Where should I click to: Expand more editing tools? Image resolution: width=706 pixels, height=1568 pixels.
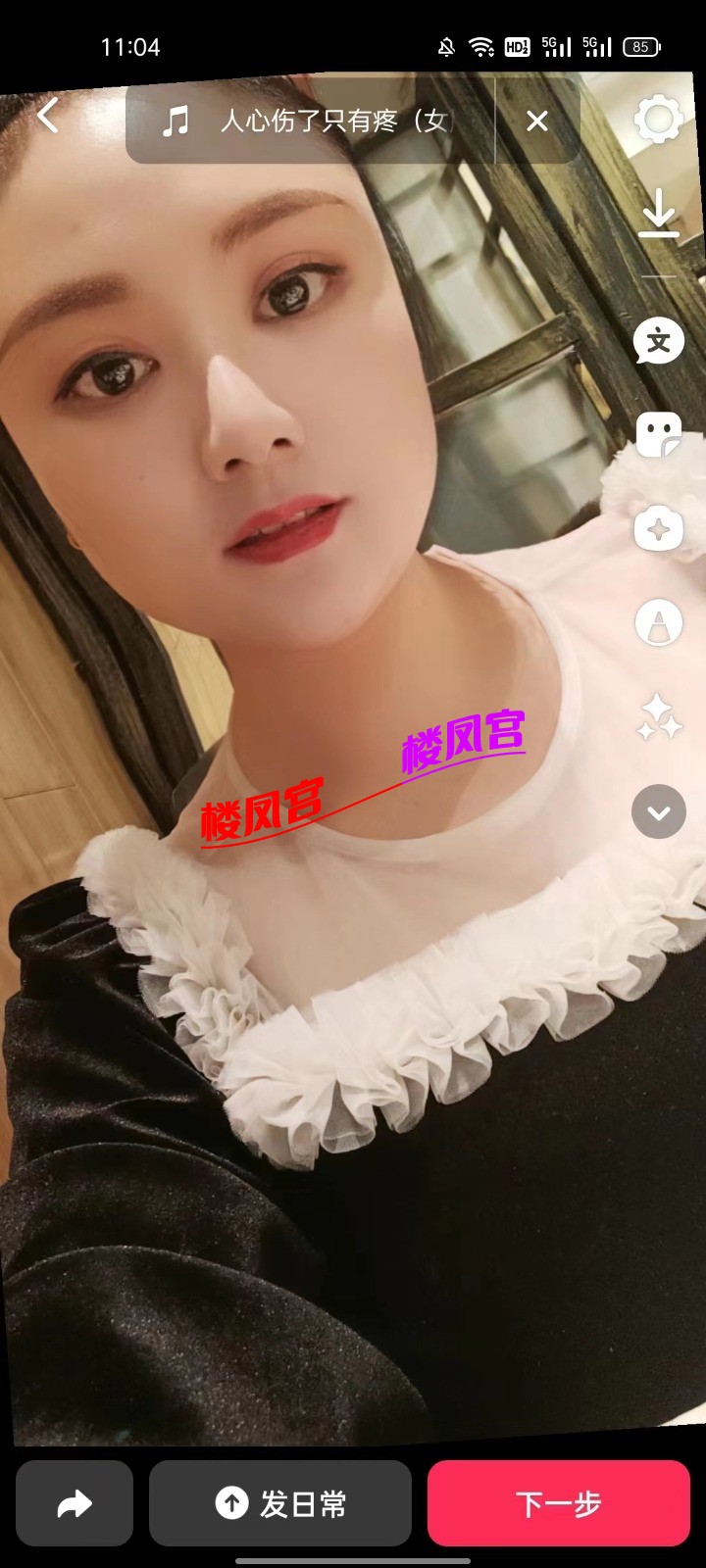(x=658, y=811)
